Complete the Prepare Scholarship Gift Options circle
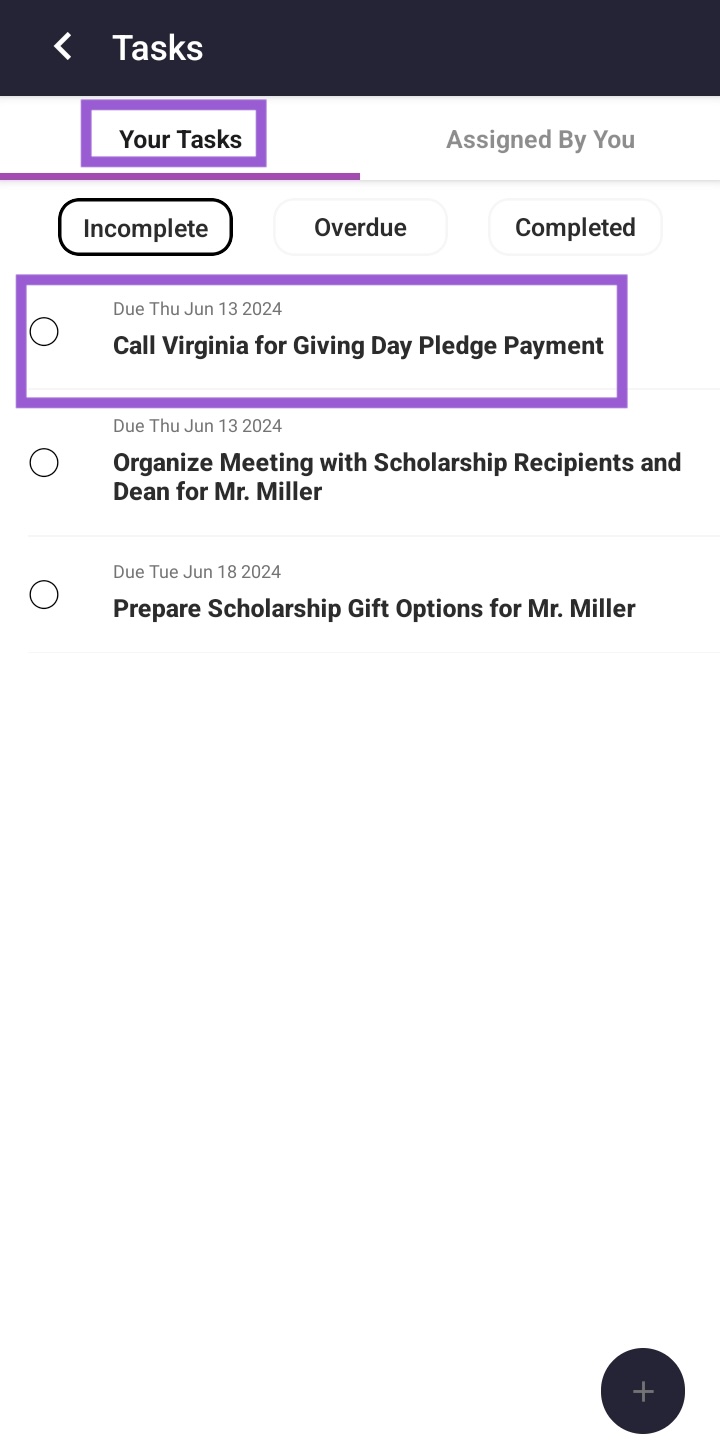720x1442 pixels. [44, 595]
